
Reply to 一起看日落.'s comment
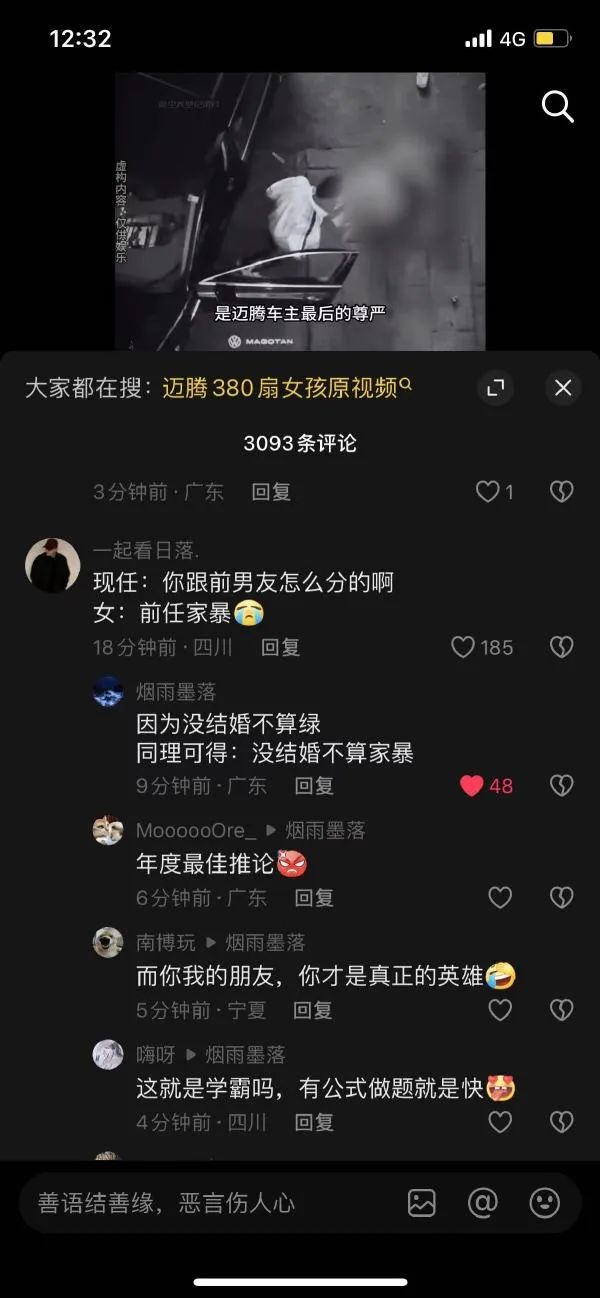tap(280, 647)
